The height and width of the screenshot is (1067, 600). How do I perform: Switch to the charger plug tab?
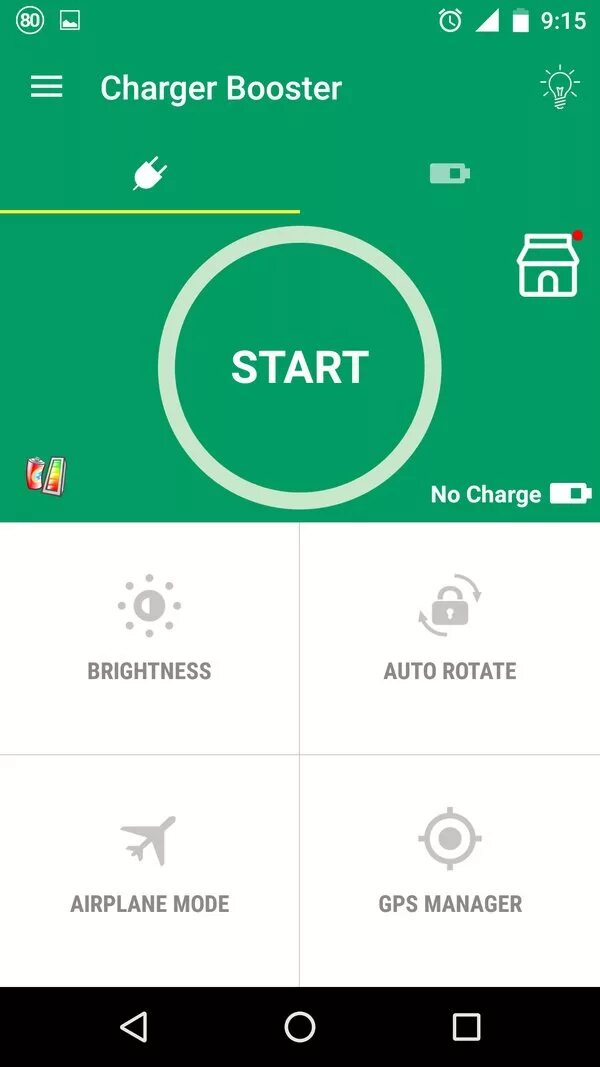click(x=150, y=175)
